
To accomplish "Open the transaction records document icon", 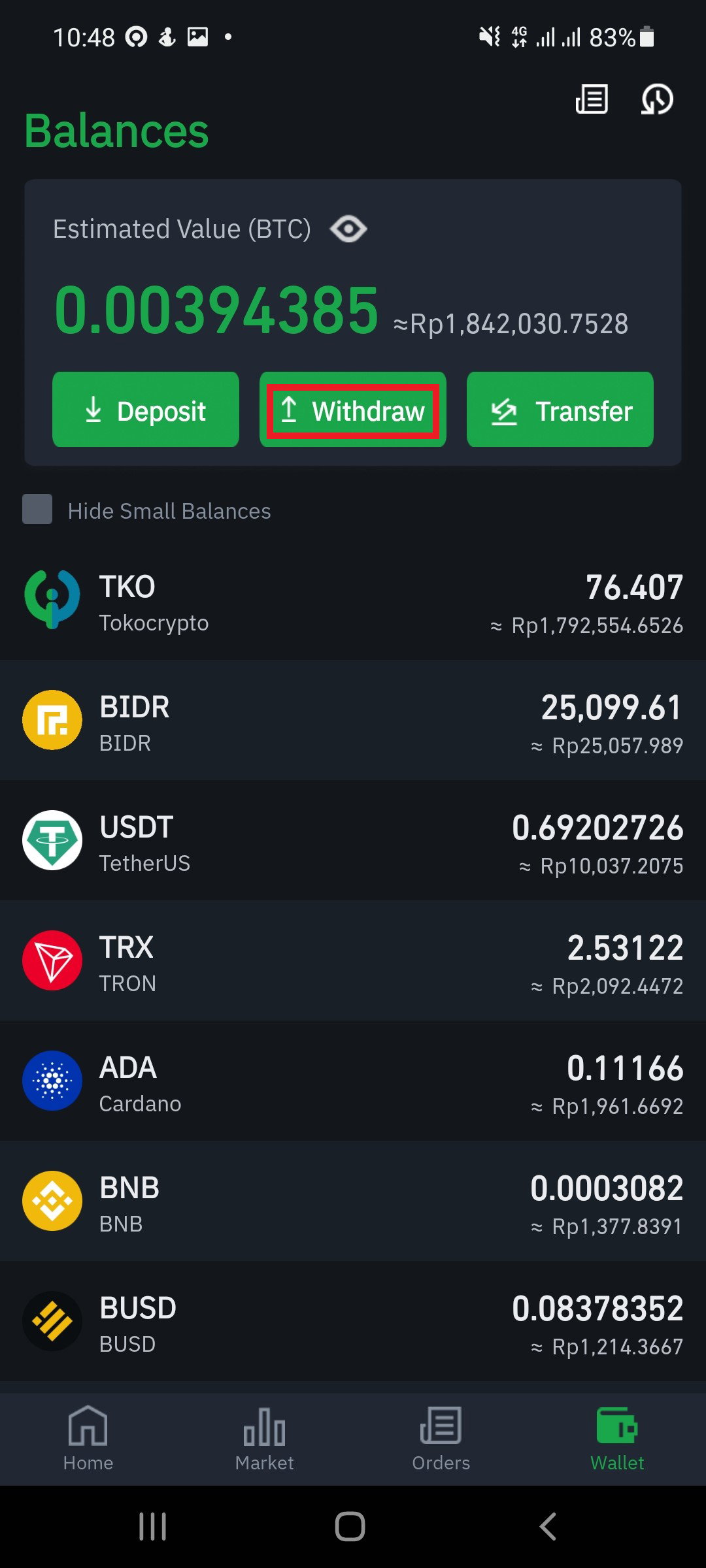I will (592, 99).
